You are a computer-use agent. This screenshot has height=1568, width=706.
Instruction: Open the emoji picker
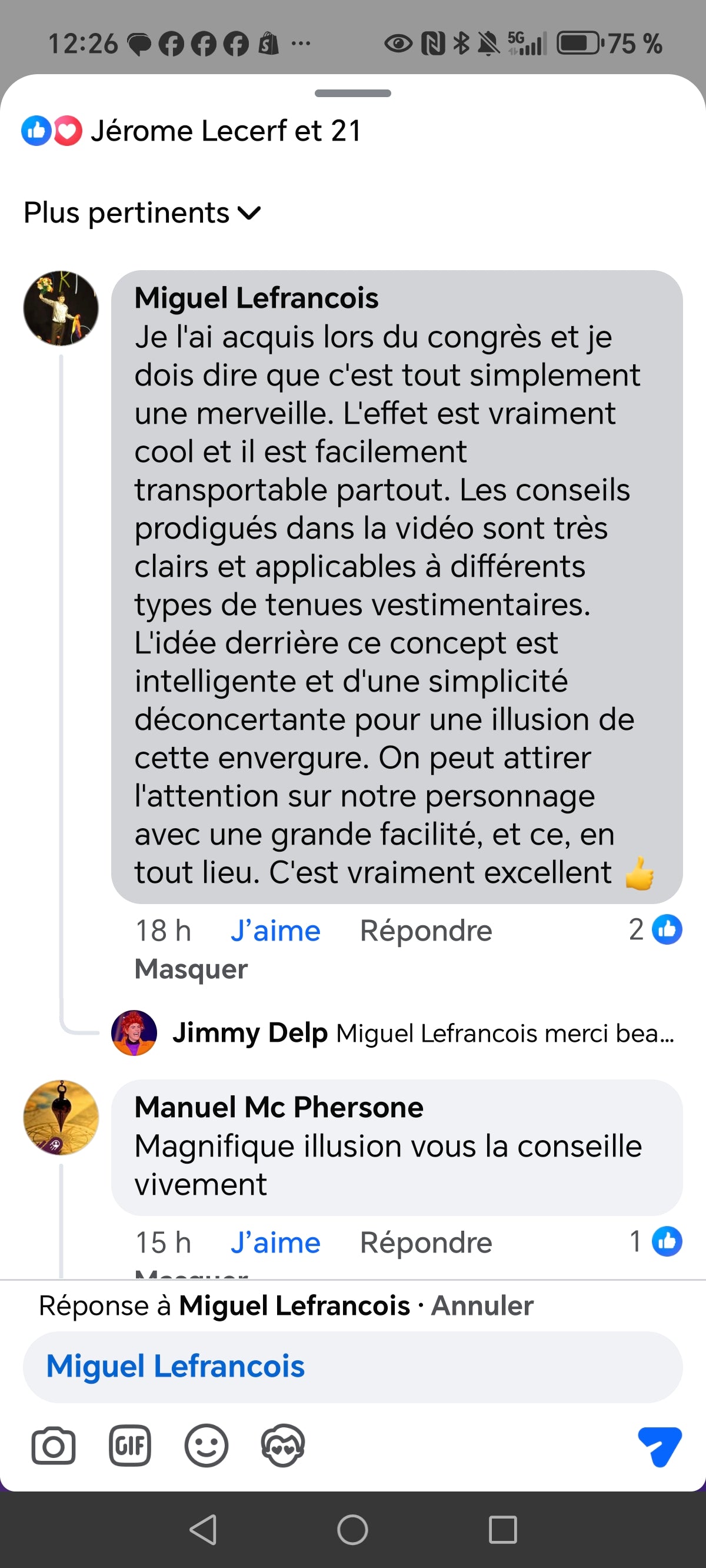point(207,1446)
